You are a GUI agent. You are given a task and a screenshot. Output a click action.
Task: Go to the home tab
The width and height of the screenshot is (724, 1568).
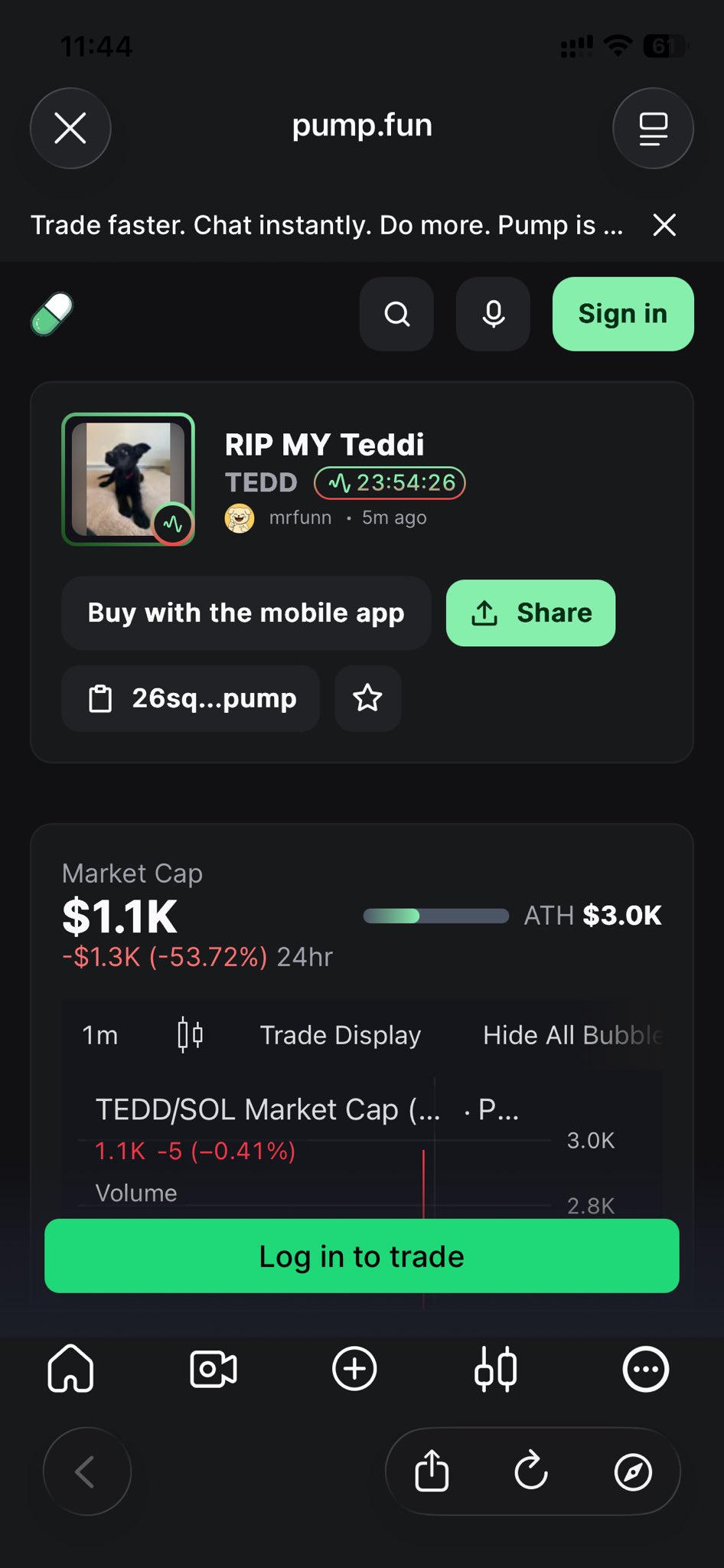pyautogui.click(x=70, y=1369)
